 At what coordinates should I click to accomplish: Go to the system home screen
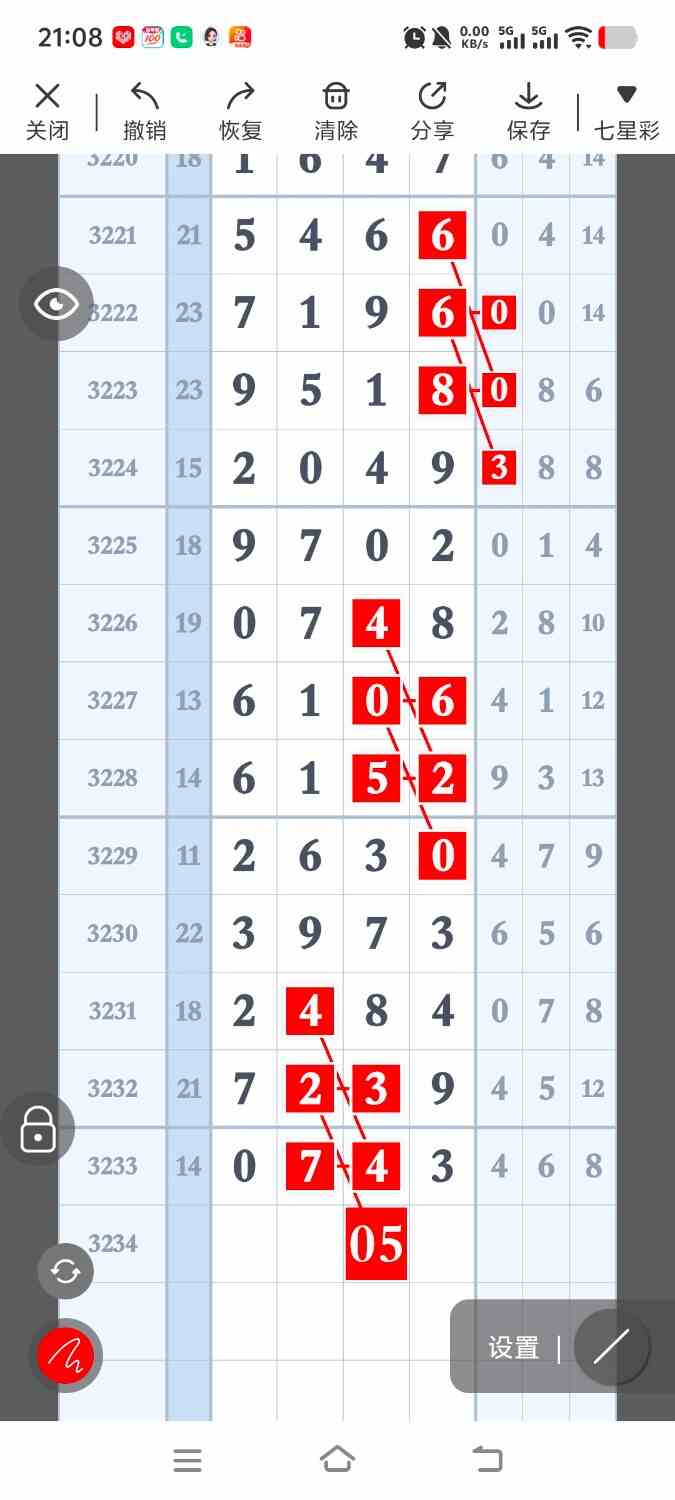tap(337, 1460)
